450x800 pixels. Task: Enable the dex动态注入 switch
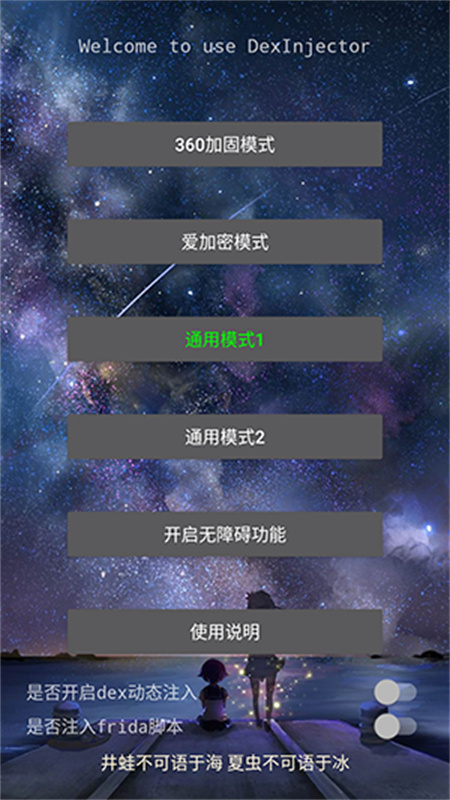click(395, 692)
